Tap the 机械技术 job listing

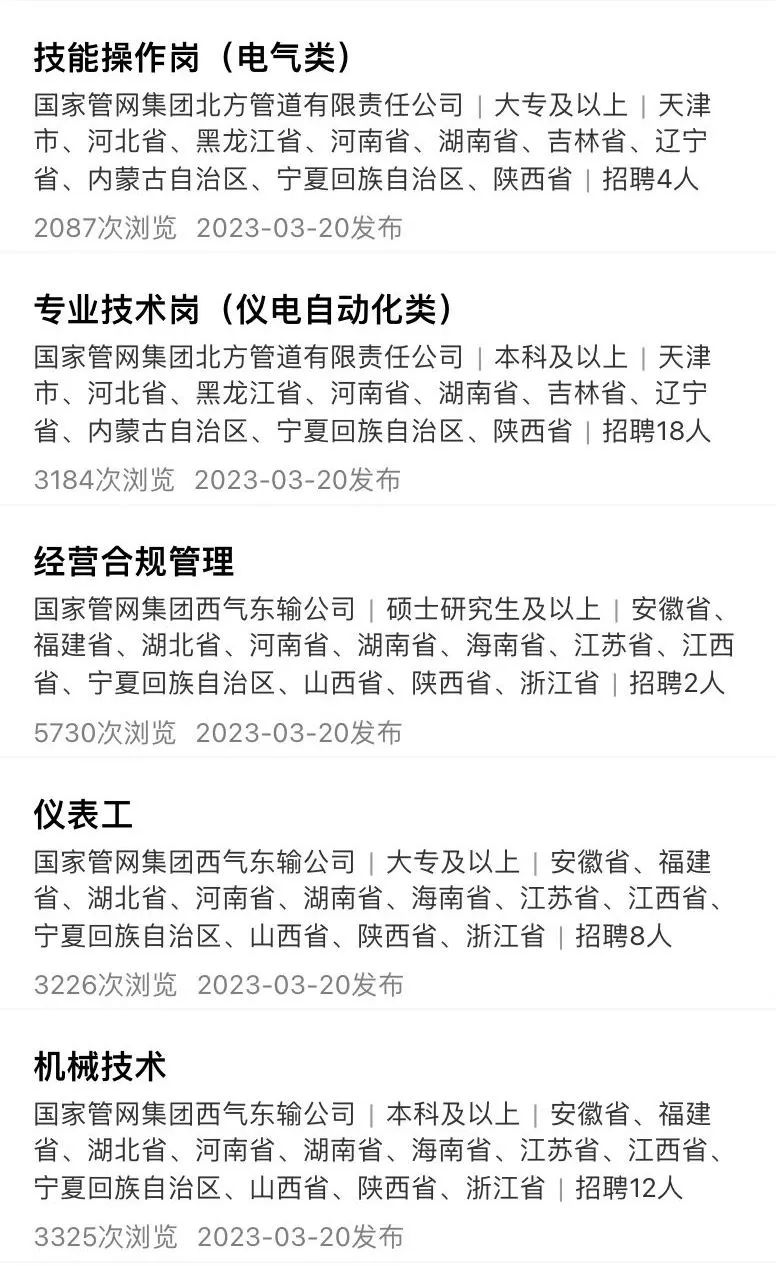tap(99, 1067)
